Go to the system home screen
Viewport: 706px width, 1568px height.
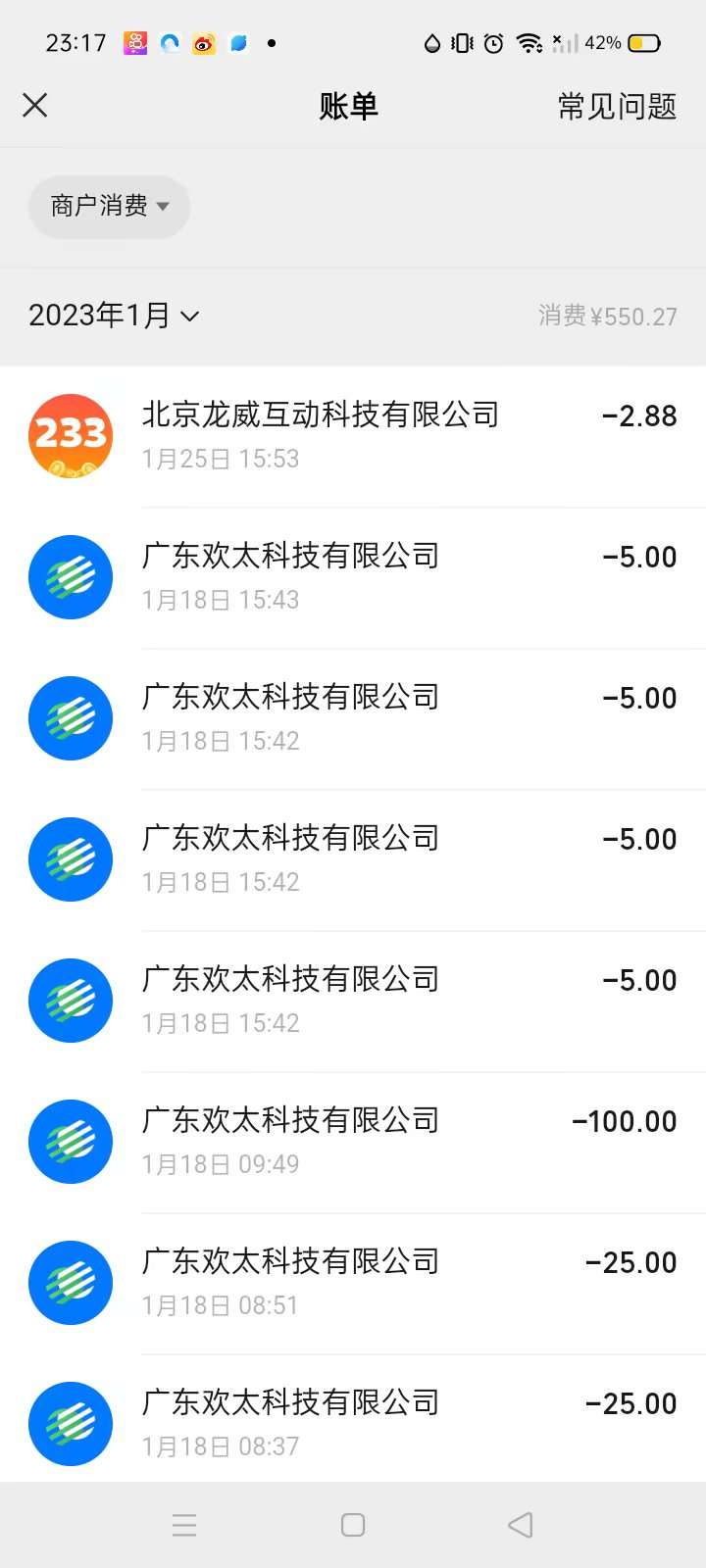353,1525
